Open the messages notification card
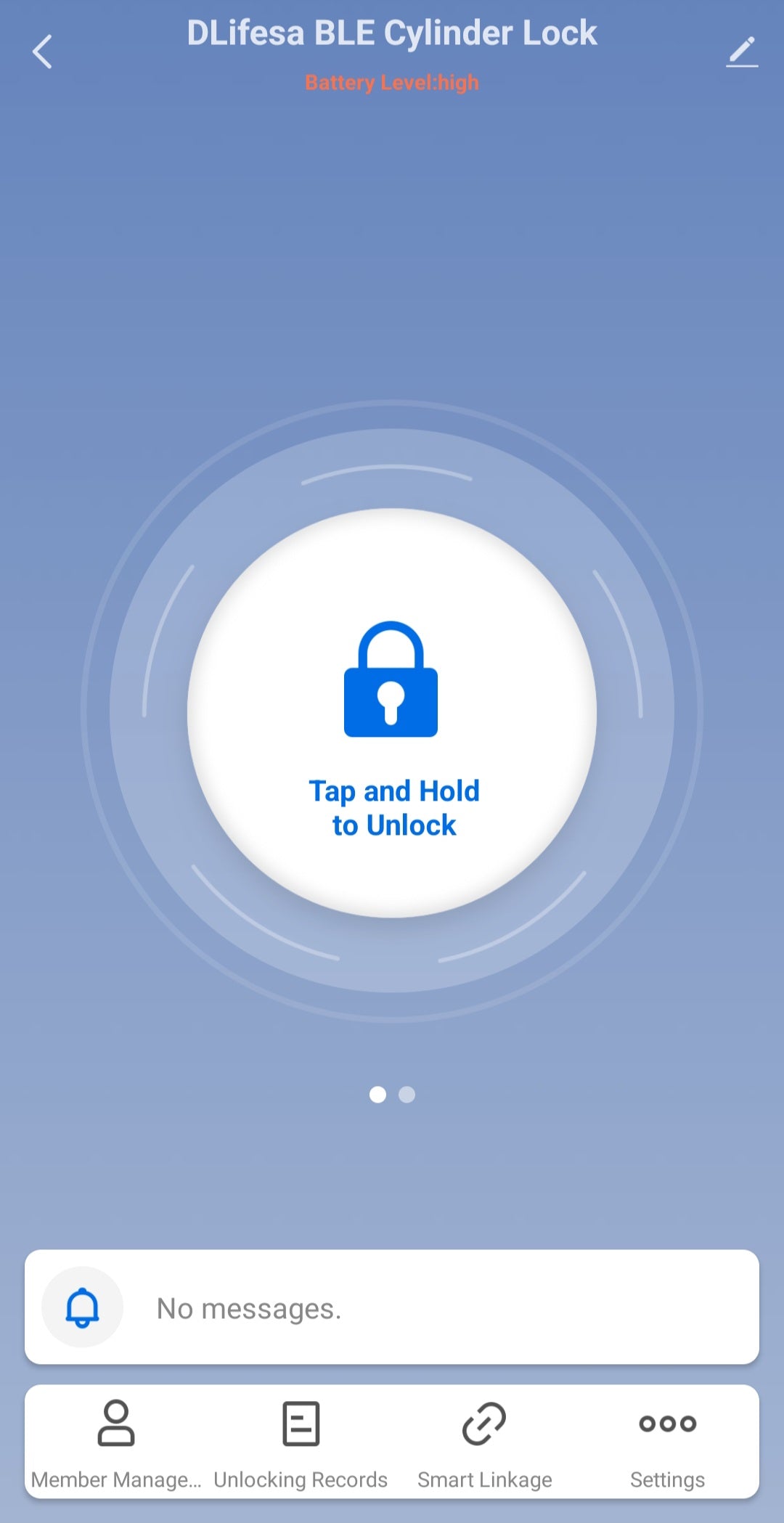 pos(392,1307)
